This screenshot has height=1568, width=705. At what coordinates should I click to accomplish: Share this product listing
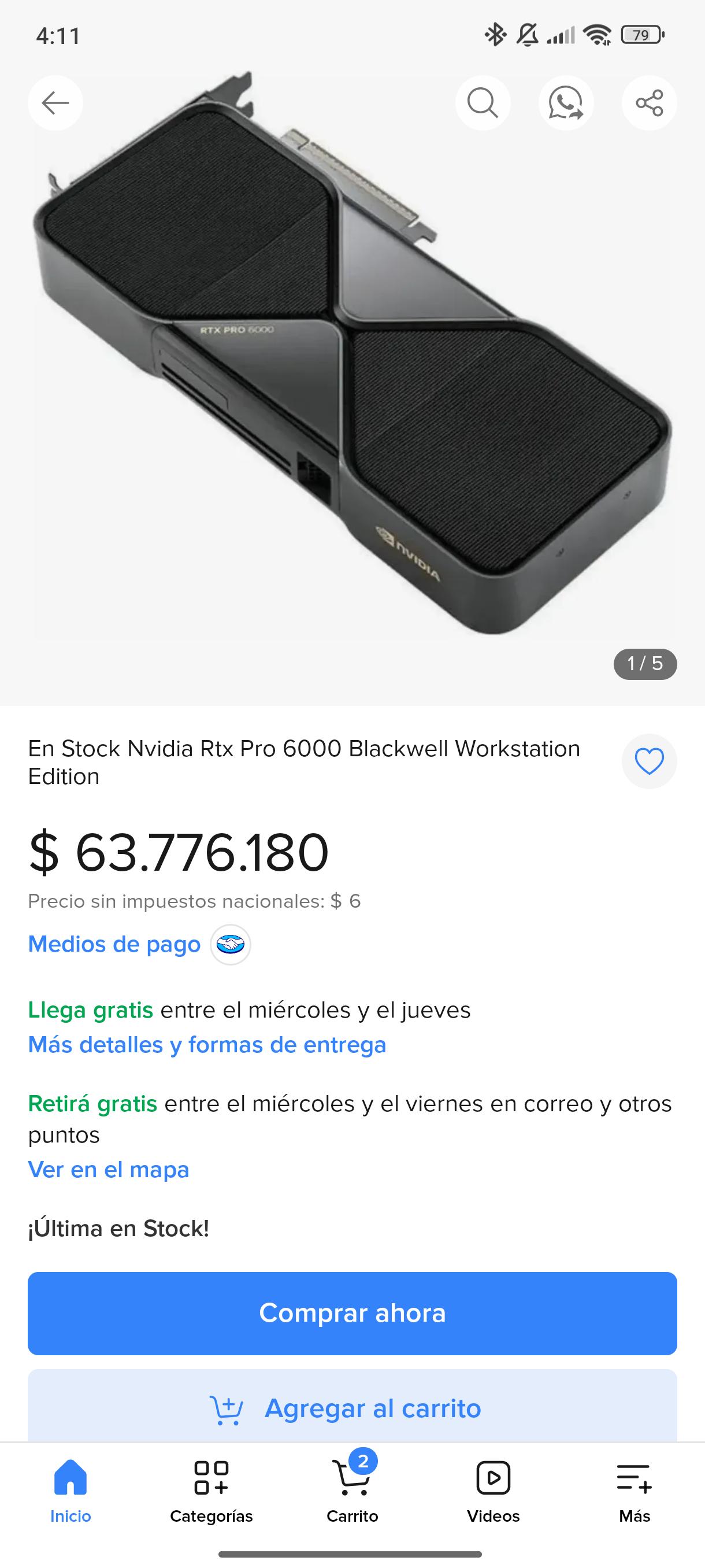pyautogui.click(x=649, y=103)
